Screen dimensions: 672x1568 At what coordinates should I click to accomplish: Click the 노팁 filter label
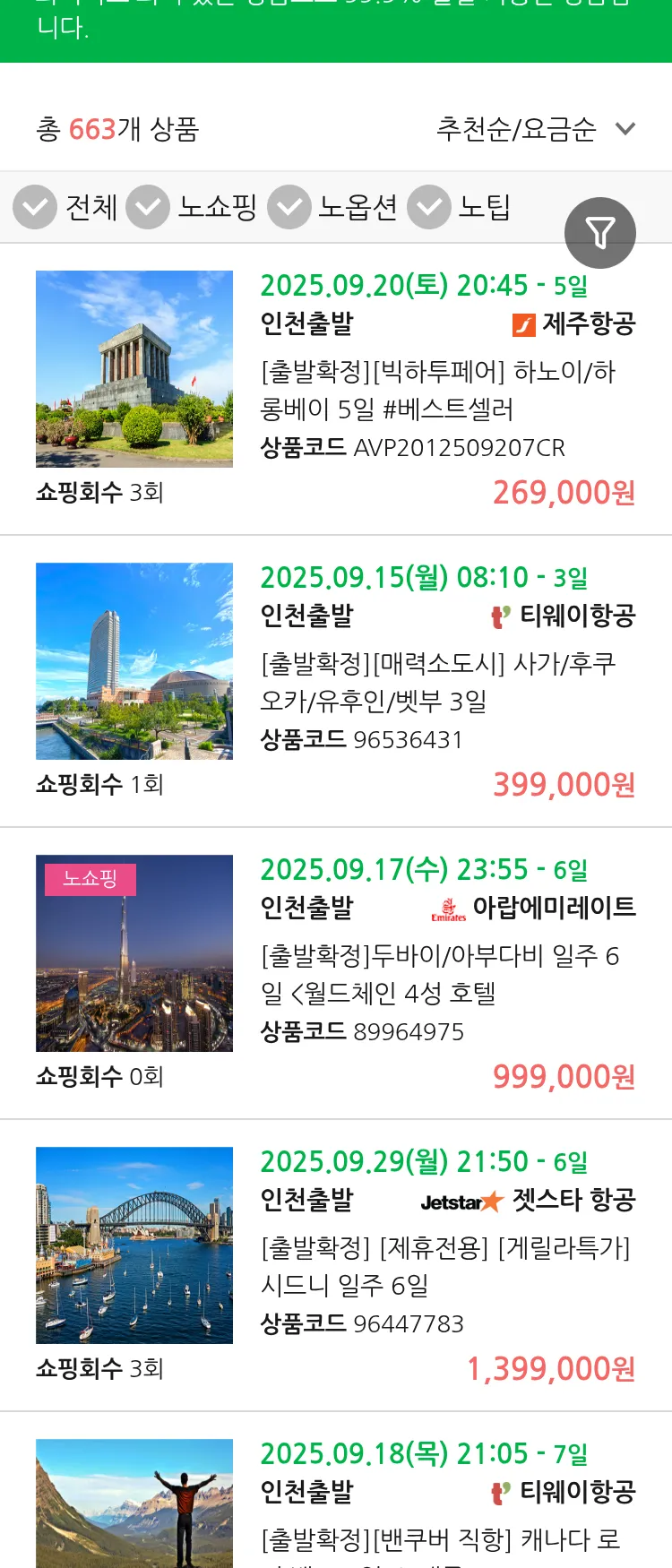[x=484, y=207]
